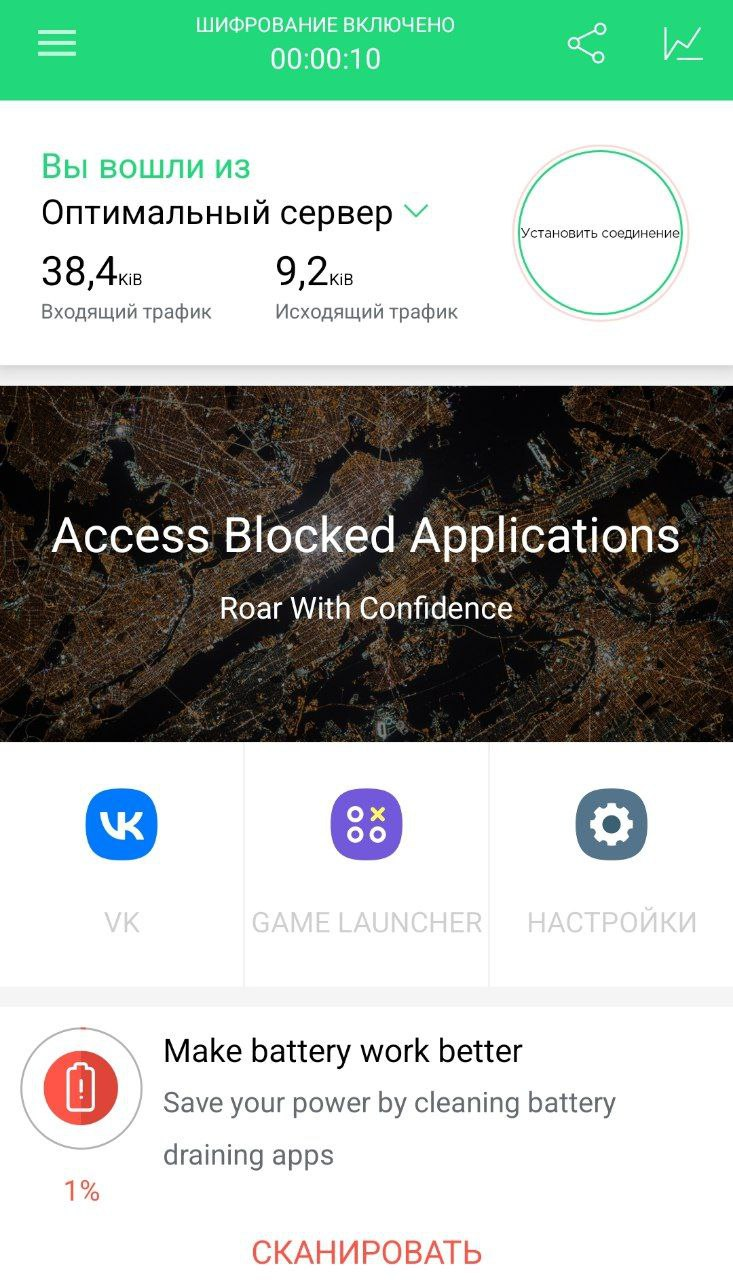
Task: Open the hamburger drawer menu
Action: [57, 43]
